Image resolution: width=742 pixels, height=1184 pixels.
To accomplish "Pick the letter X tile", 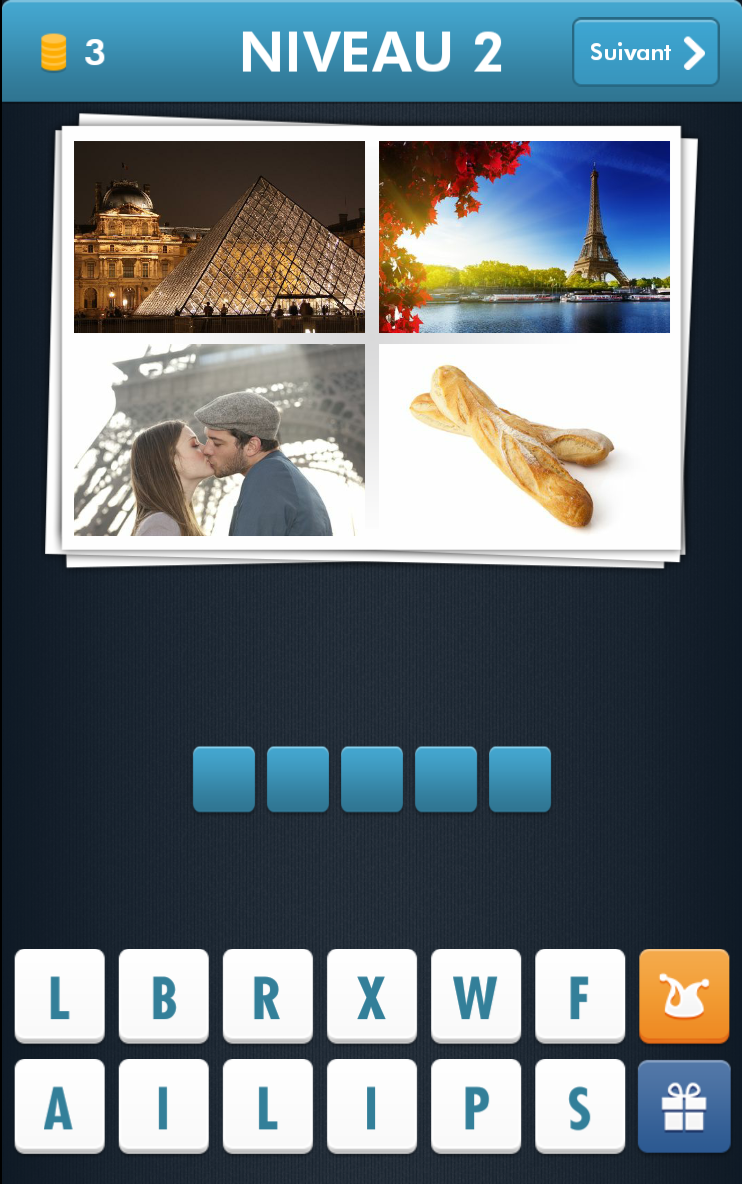I will click(371, 995).
